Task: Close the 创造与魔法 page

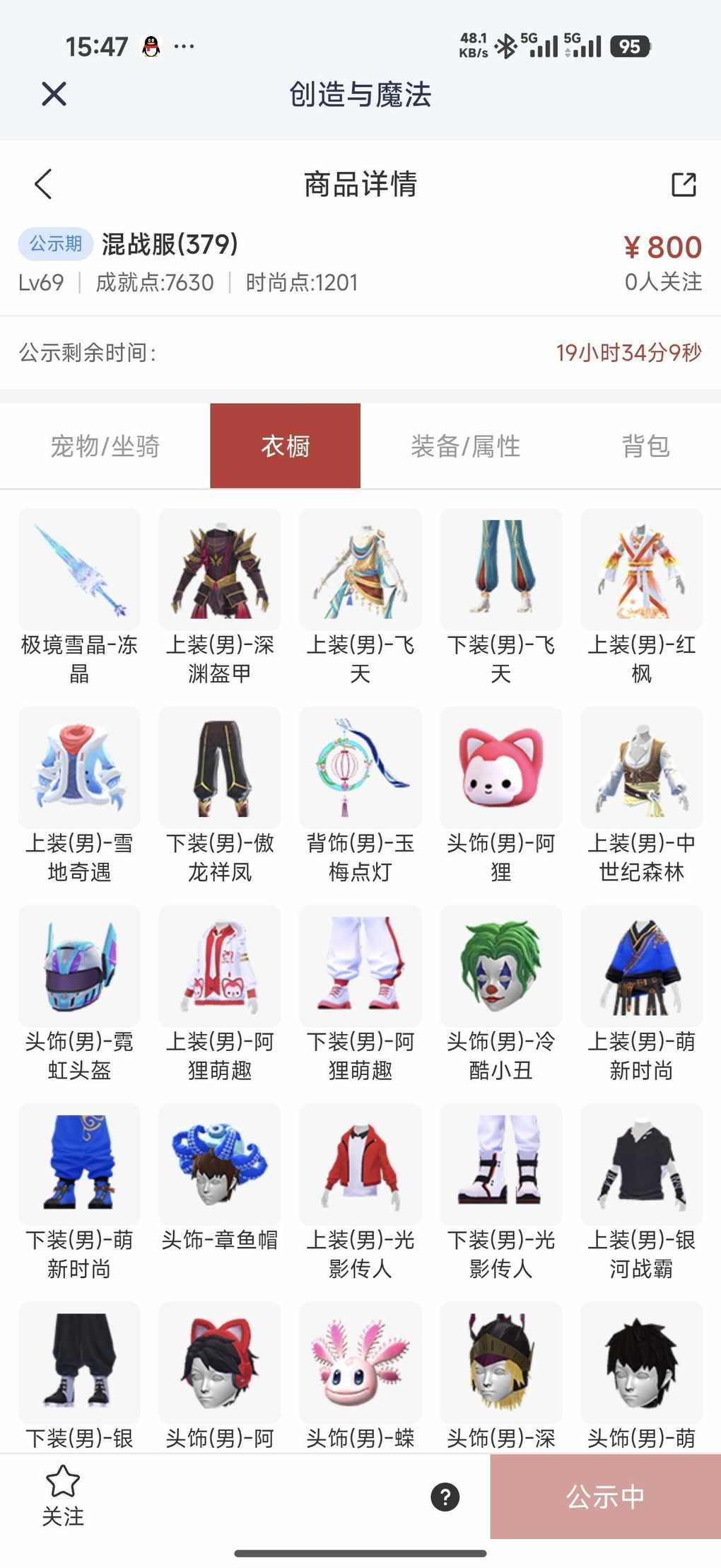Action: (54, 94)
